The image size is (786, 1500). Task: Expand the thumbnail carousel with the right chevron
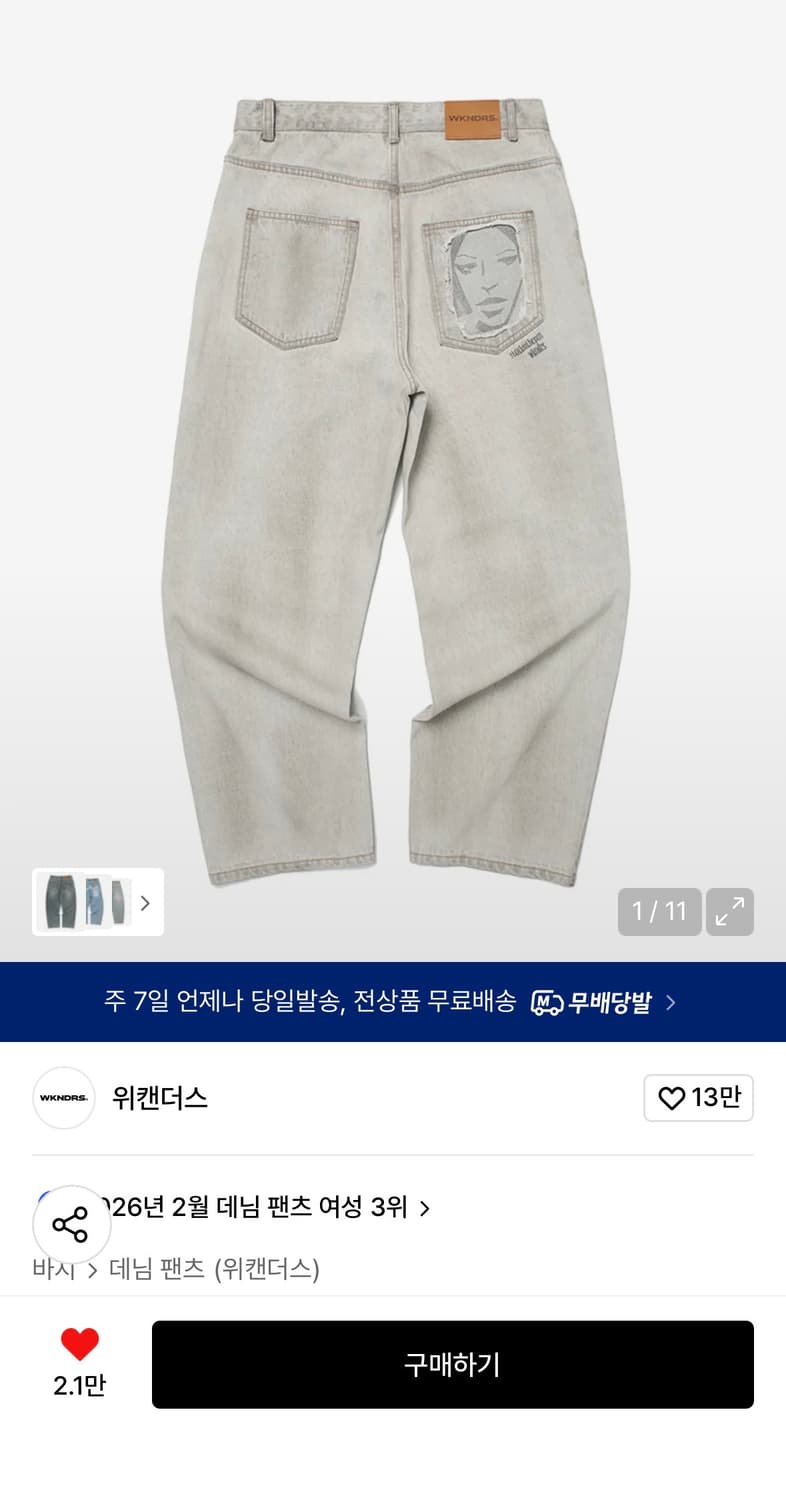point(145,902)
